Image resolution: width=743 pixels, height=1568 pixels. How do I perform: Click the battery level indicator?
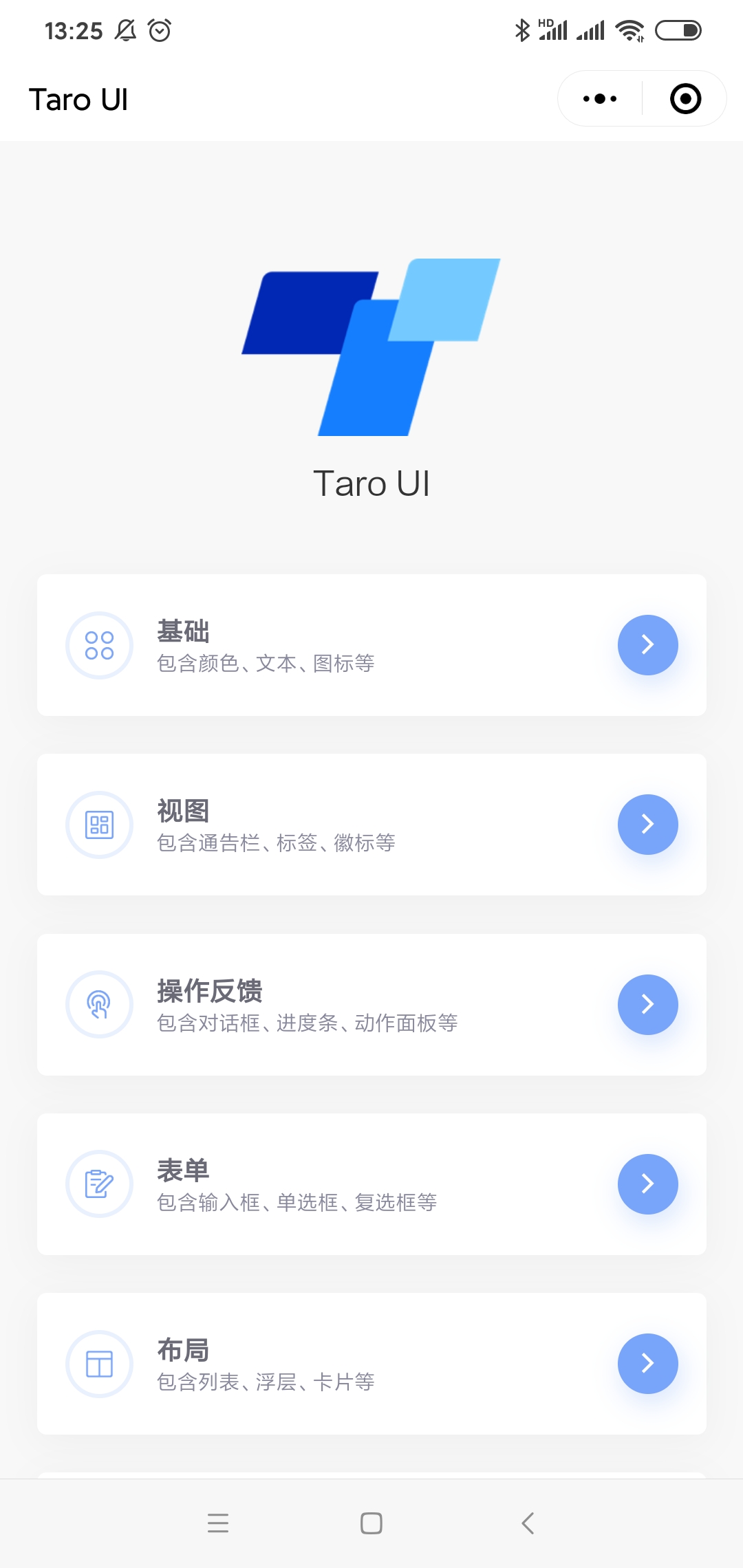[678, 29]
